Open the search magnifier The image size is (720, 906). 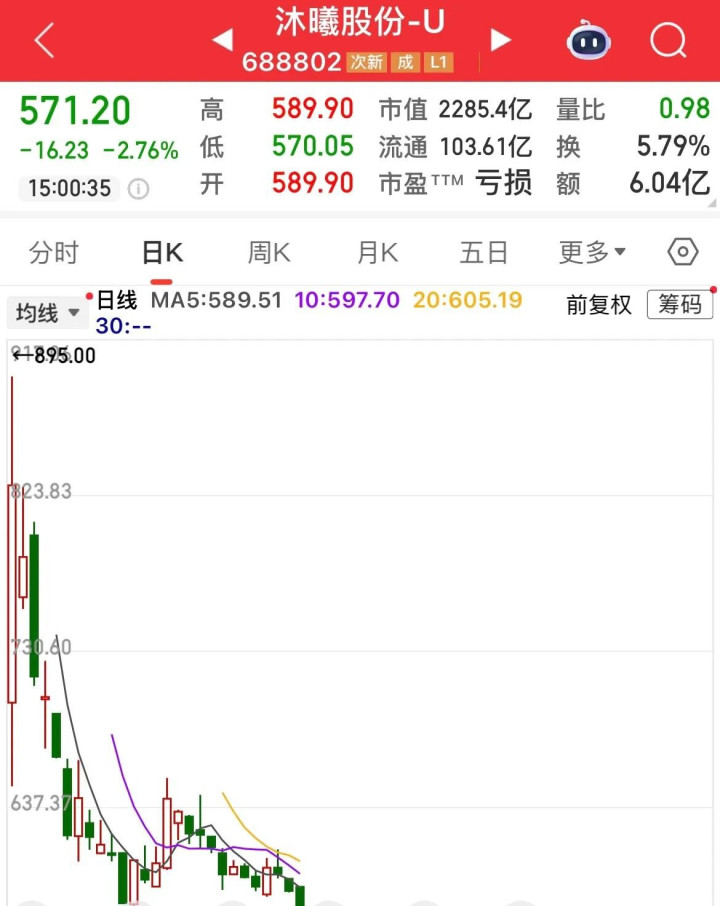[668, 41]
